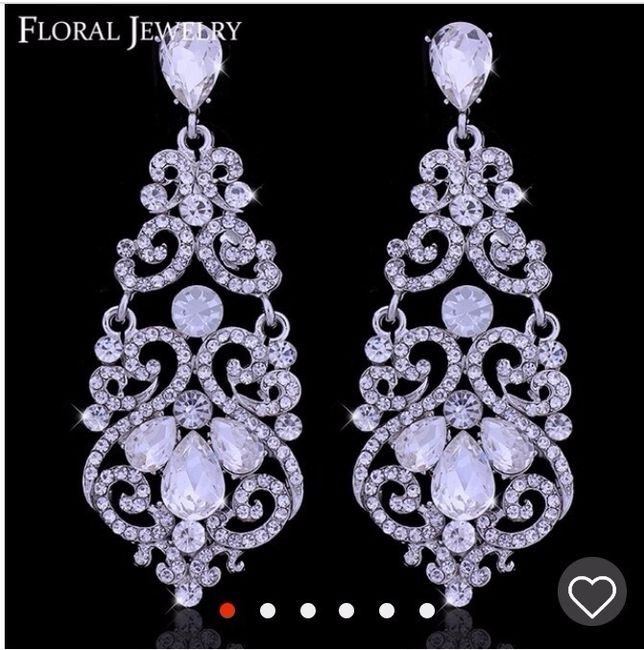The image size is (644, 650).
Task: Open the earrings product photo full view
Action: coord(322,320)
